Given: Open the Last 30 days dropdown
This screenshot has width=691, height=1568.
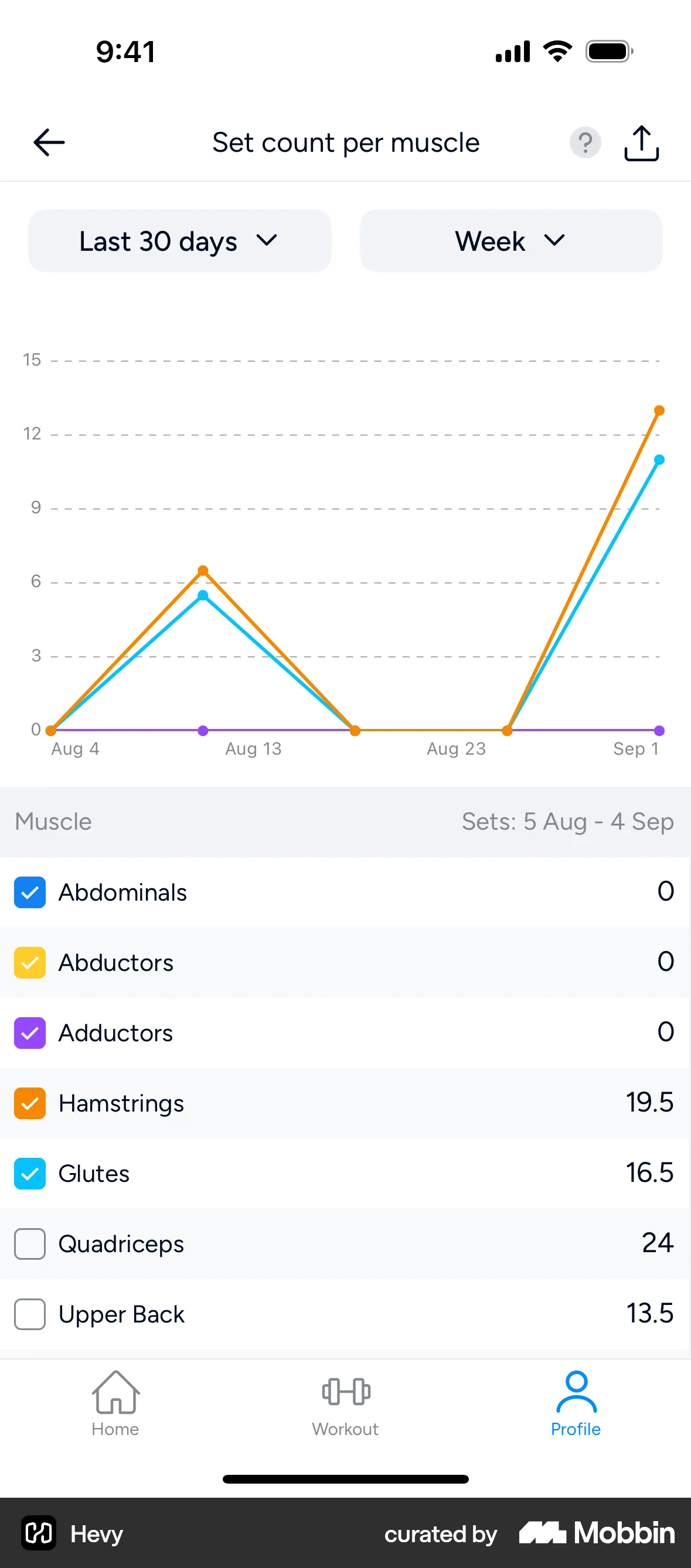Looking at the screenshot, I should pos(178,241).
